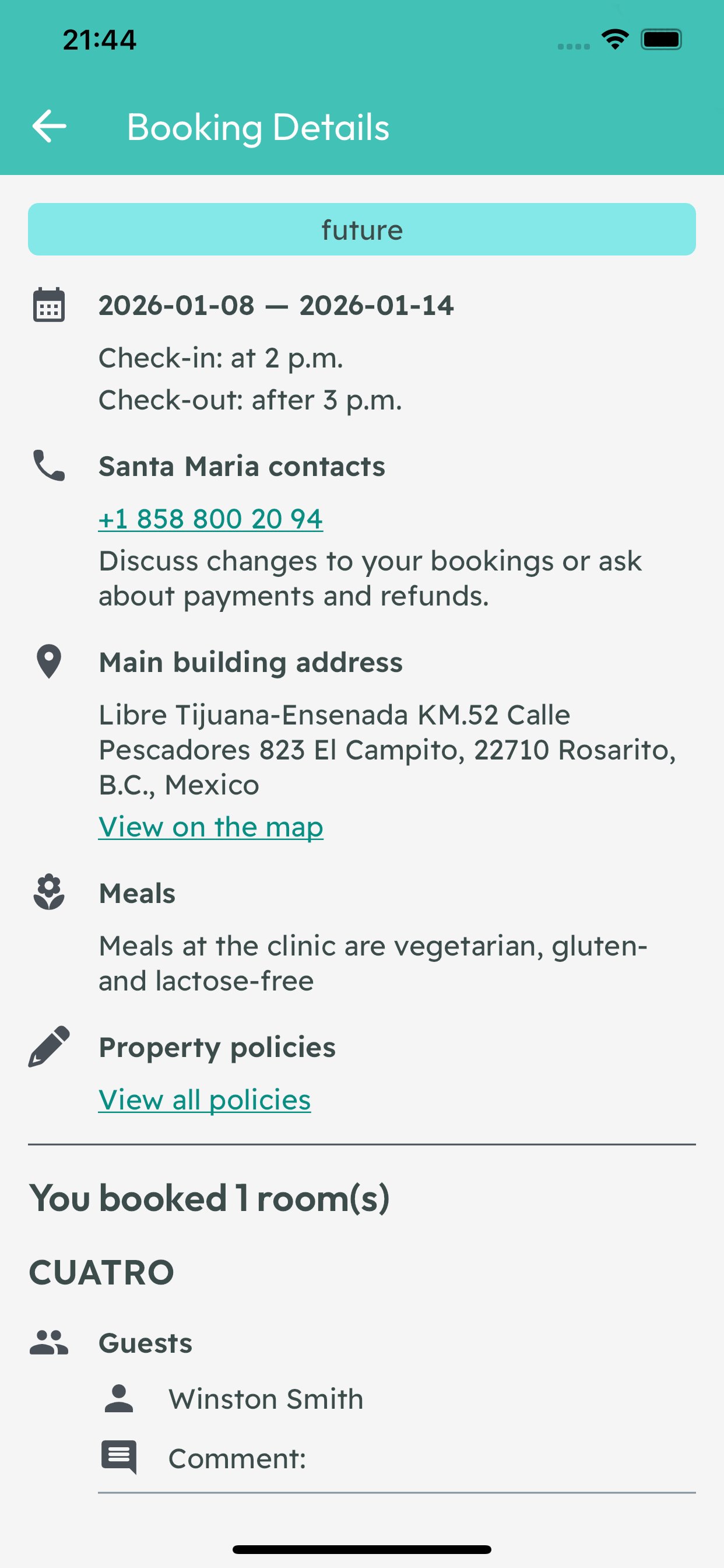Image resolution: width=724 pixels, height=1568 pixels.
Task: Open View on the map link
Action: click(210, 827)
